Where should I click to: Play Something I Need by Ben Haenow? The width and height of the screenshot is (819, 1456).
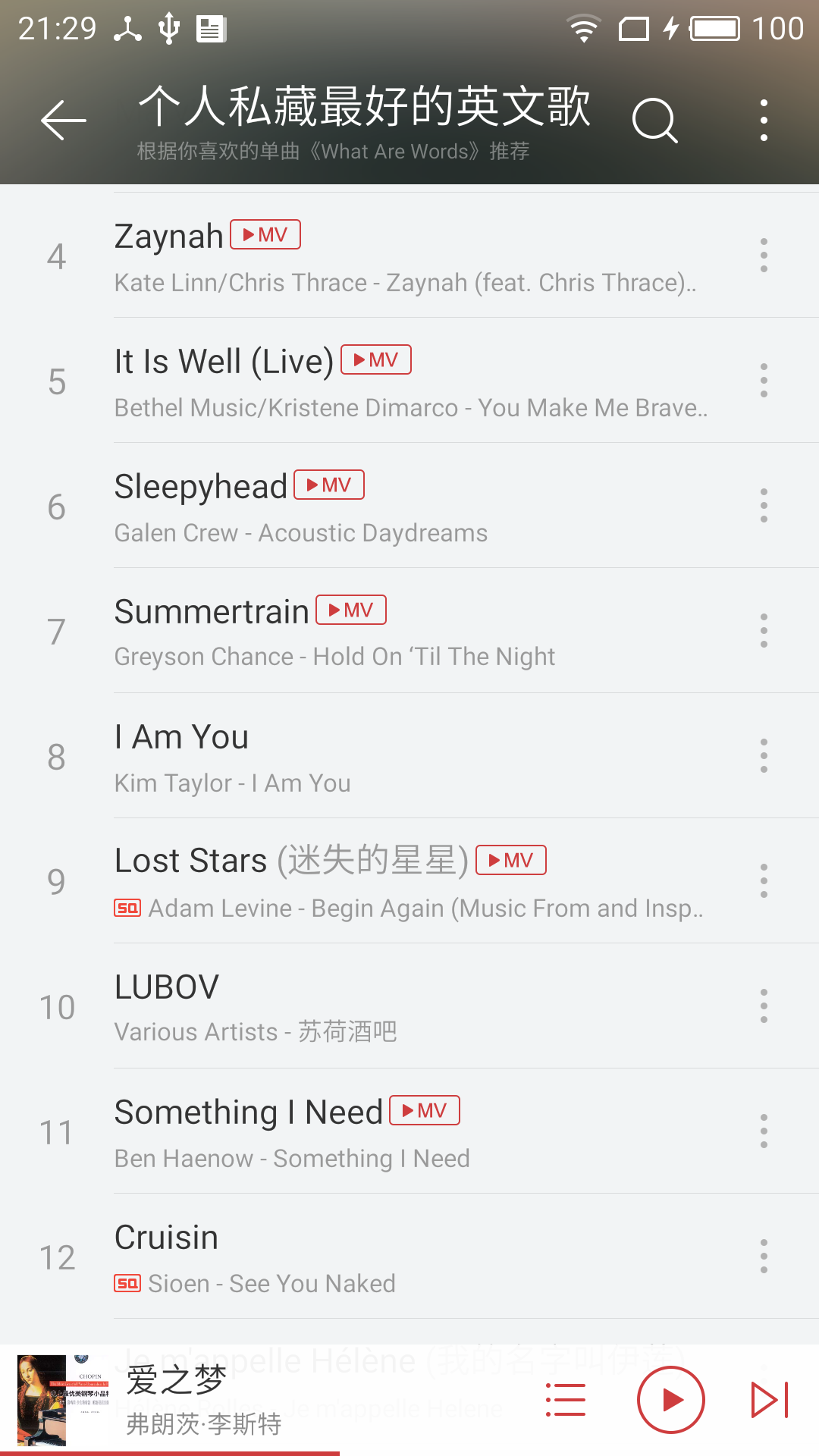409,1132
